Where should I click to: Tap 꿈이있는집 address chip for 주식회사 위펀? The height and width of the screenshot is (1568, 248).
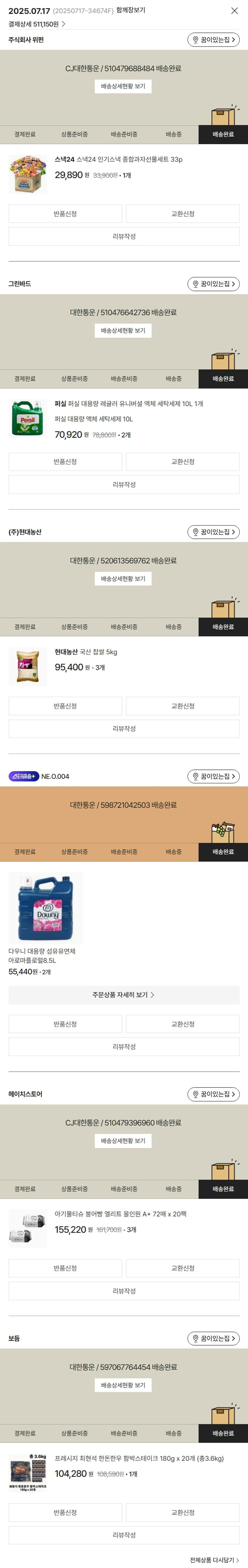coord(213,40)
